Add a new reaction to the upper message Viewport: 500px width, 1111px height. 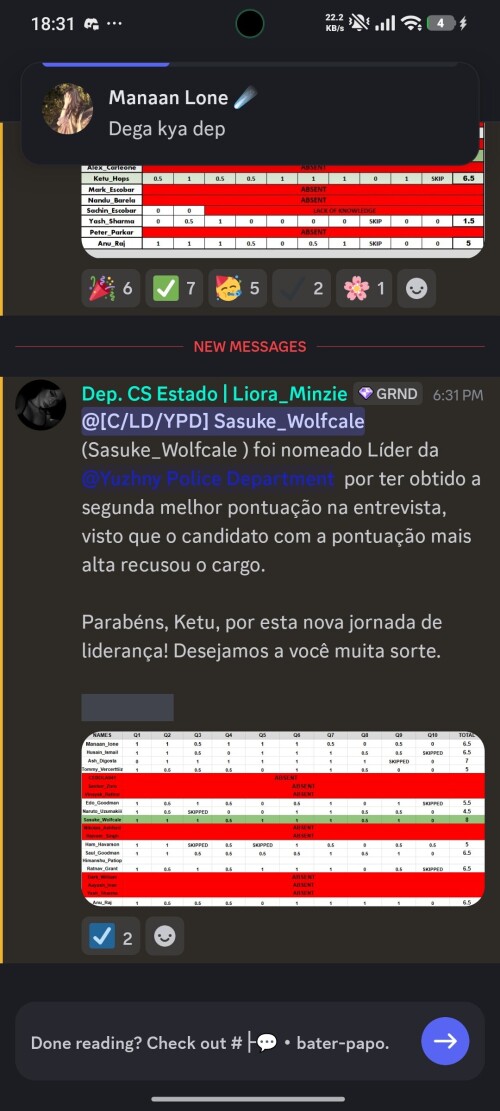click(416, 288)
